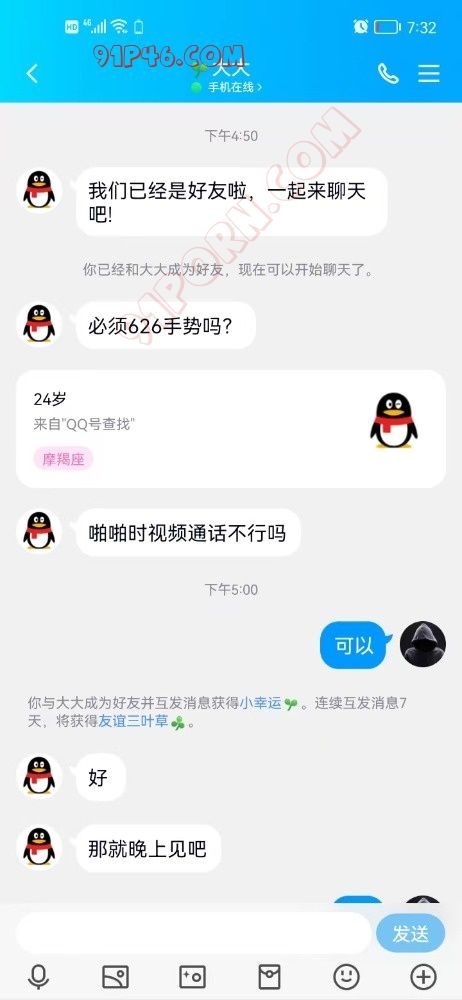Screen dimensions: 462x1000
Task: Open the photo gallery picker
Action: pos(116,976)
